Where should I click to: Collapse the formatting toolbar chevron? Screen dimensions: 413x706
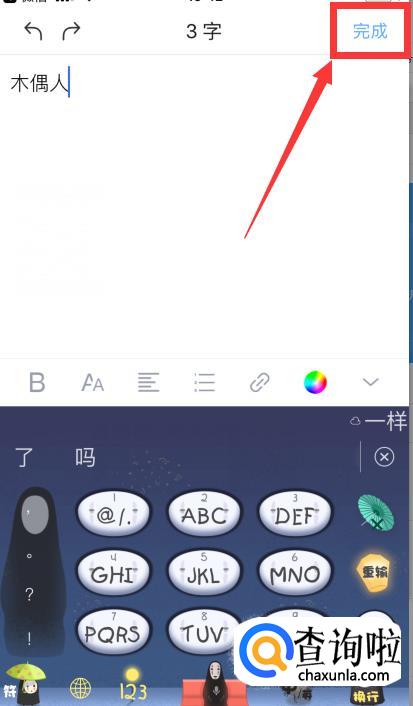[371, 382]
